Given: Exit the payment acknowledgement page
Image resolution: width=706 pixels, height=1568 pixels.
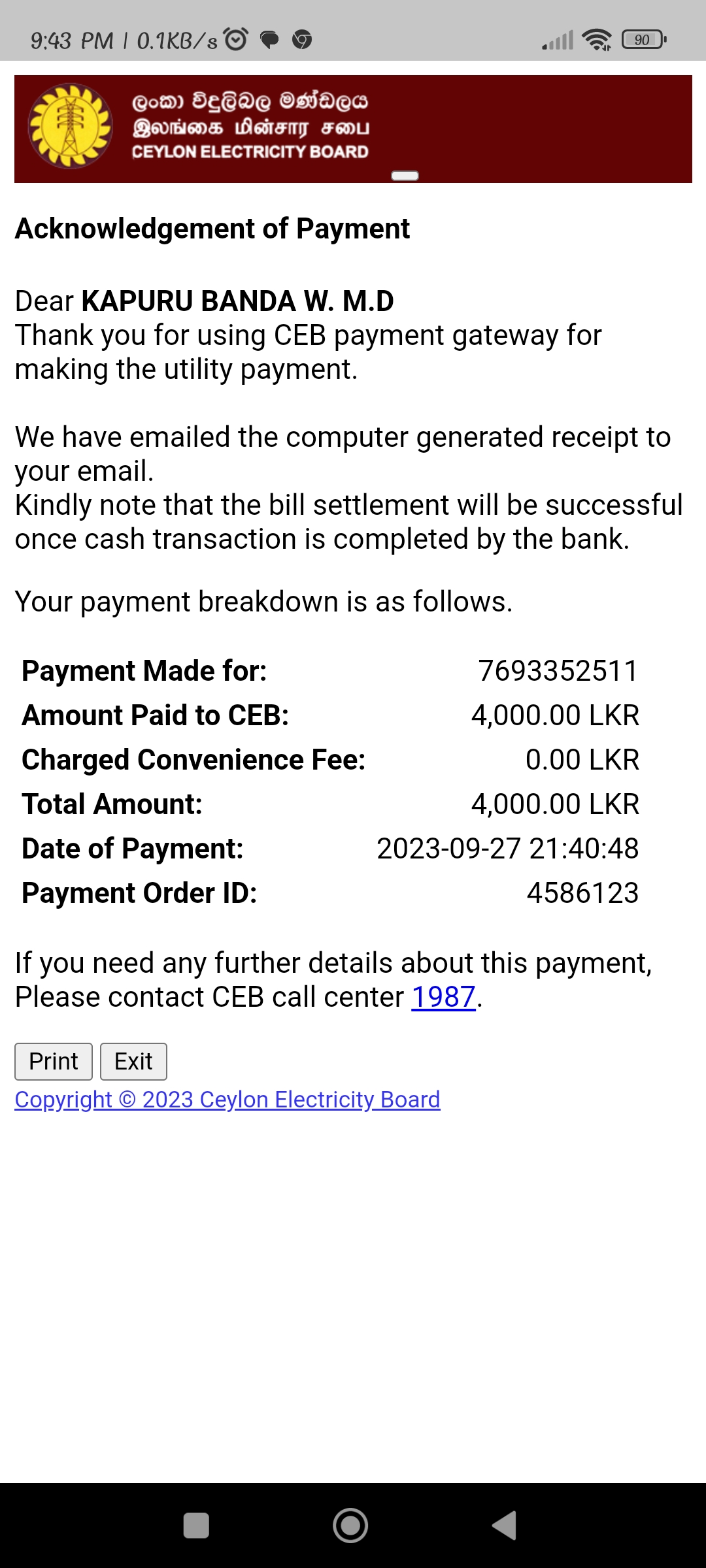Looking at the screenshot, I should click(133, 1062).
